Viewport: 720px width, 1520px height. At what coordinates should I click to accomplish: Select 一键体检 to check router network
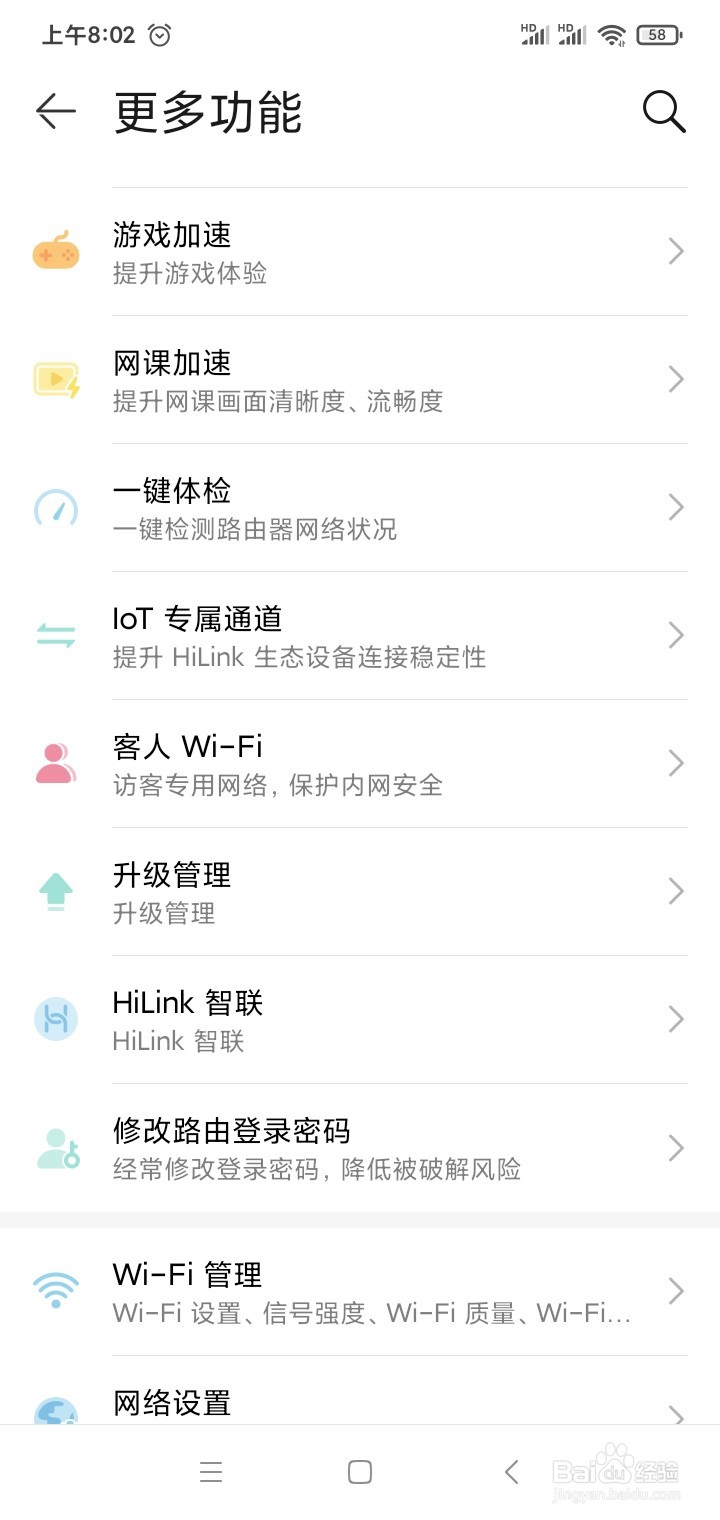pyautogui.click(x=360, y=508)
